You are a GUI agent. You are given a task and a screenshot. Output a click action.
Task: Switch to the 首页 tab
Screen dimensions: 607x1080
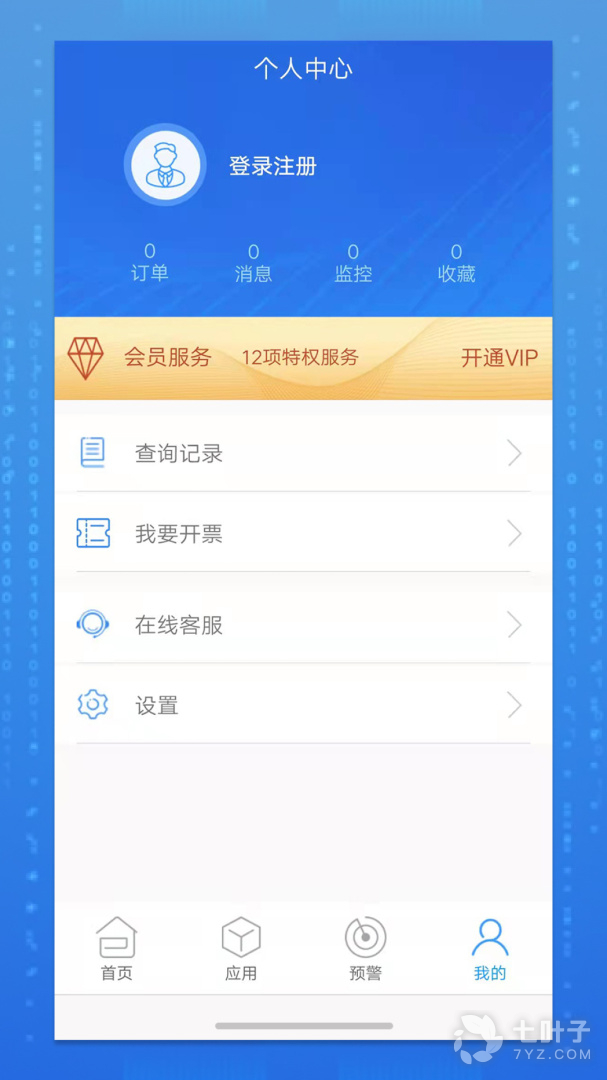117,949
